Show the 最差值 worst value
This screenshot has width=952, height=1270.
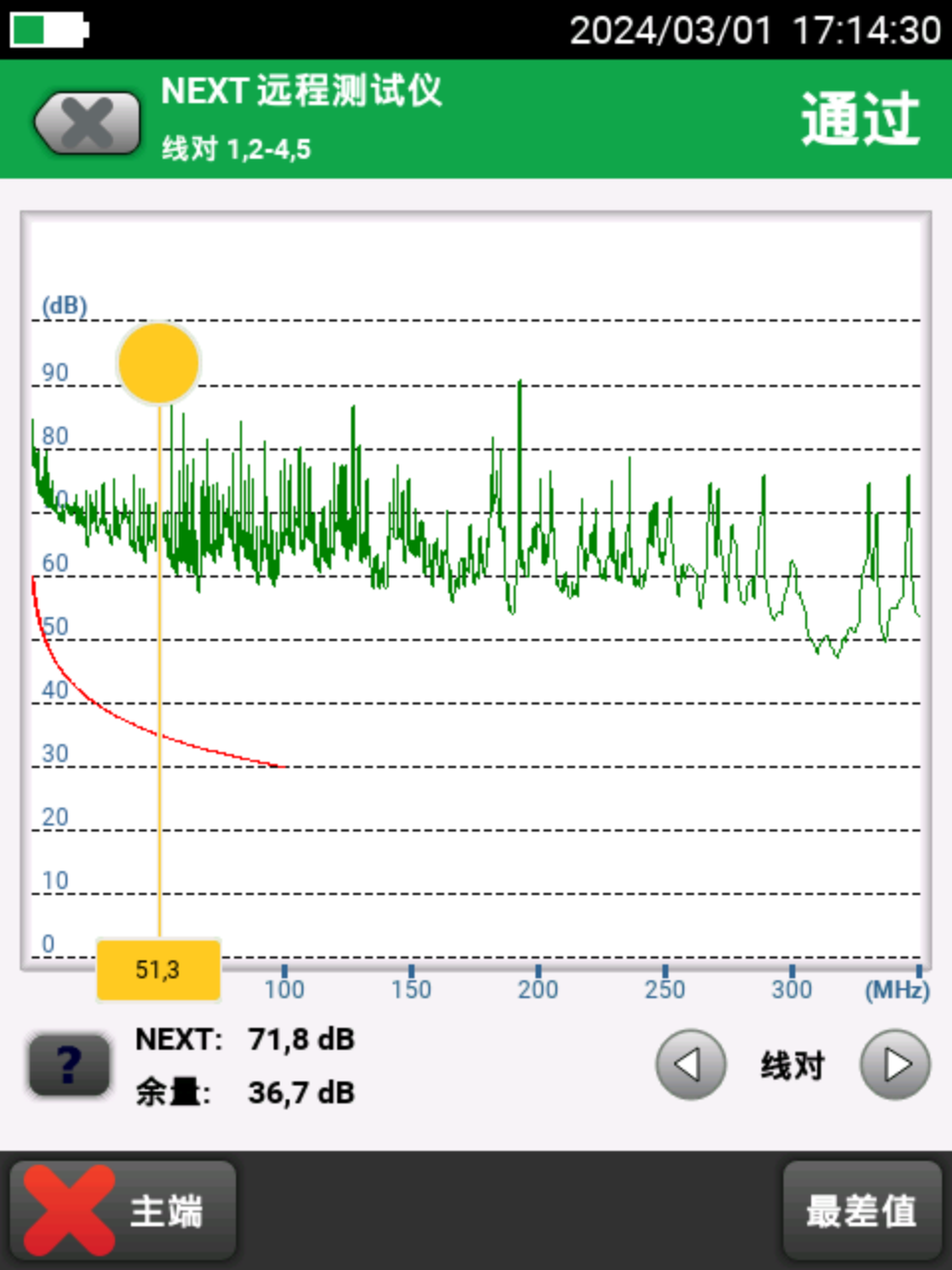pyautogui.click(x=861, y=1210)
